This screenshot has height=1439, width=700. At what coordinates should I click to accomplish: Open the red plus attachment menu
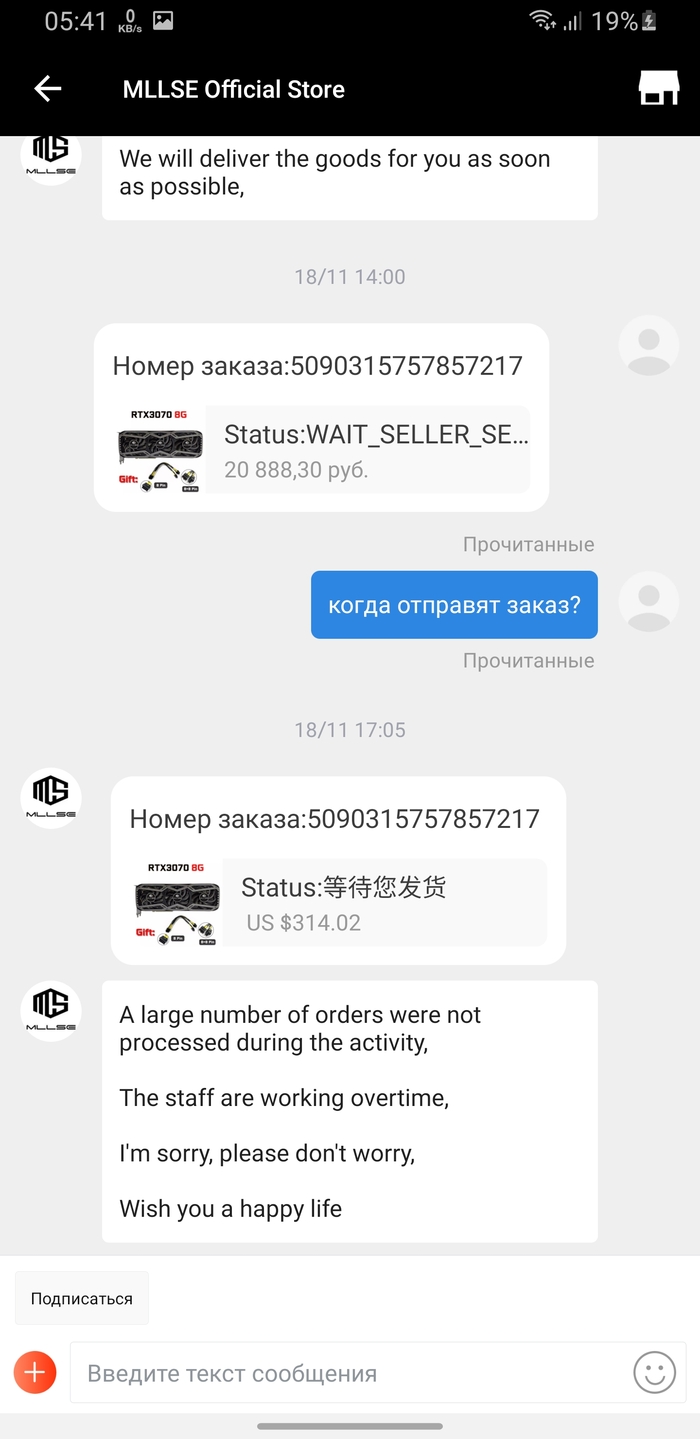[35, 1372]
